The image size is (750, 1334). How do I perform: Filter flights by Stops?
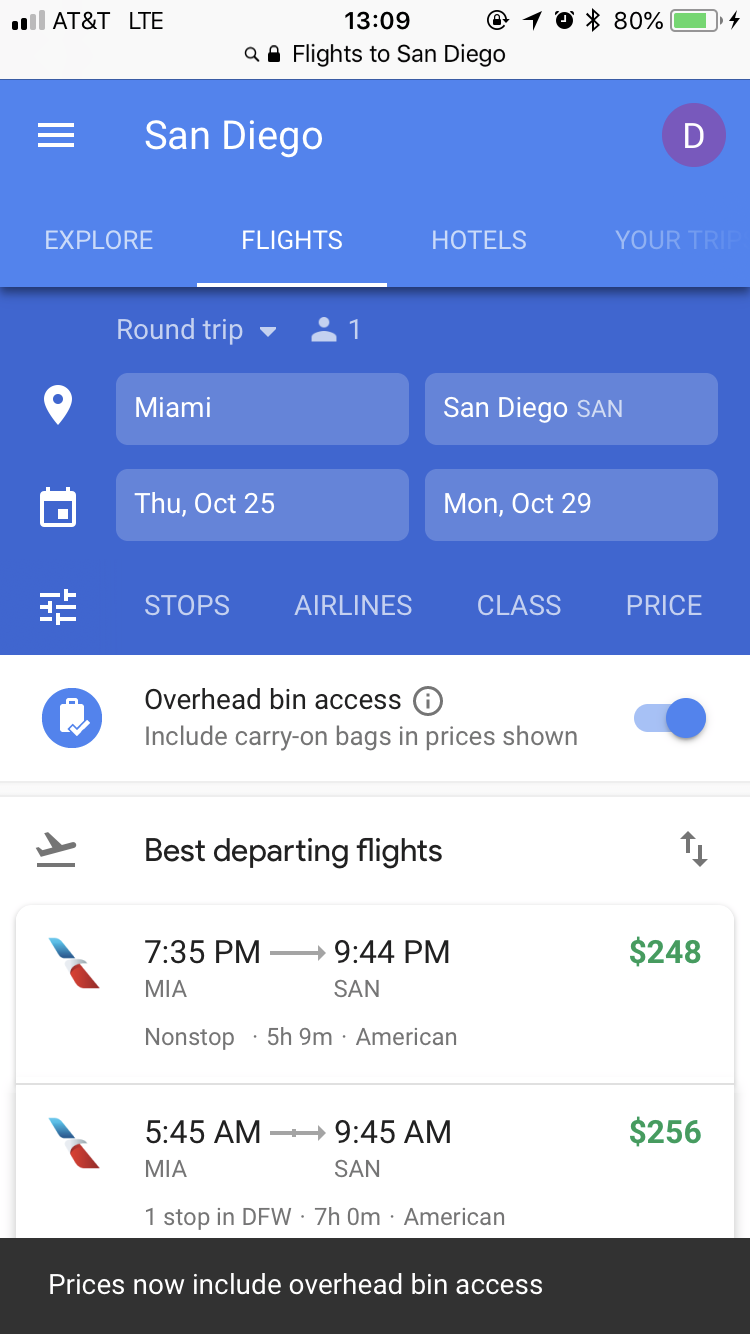click(x=187, y=606)
